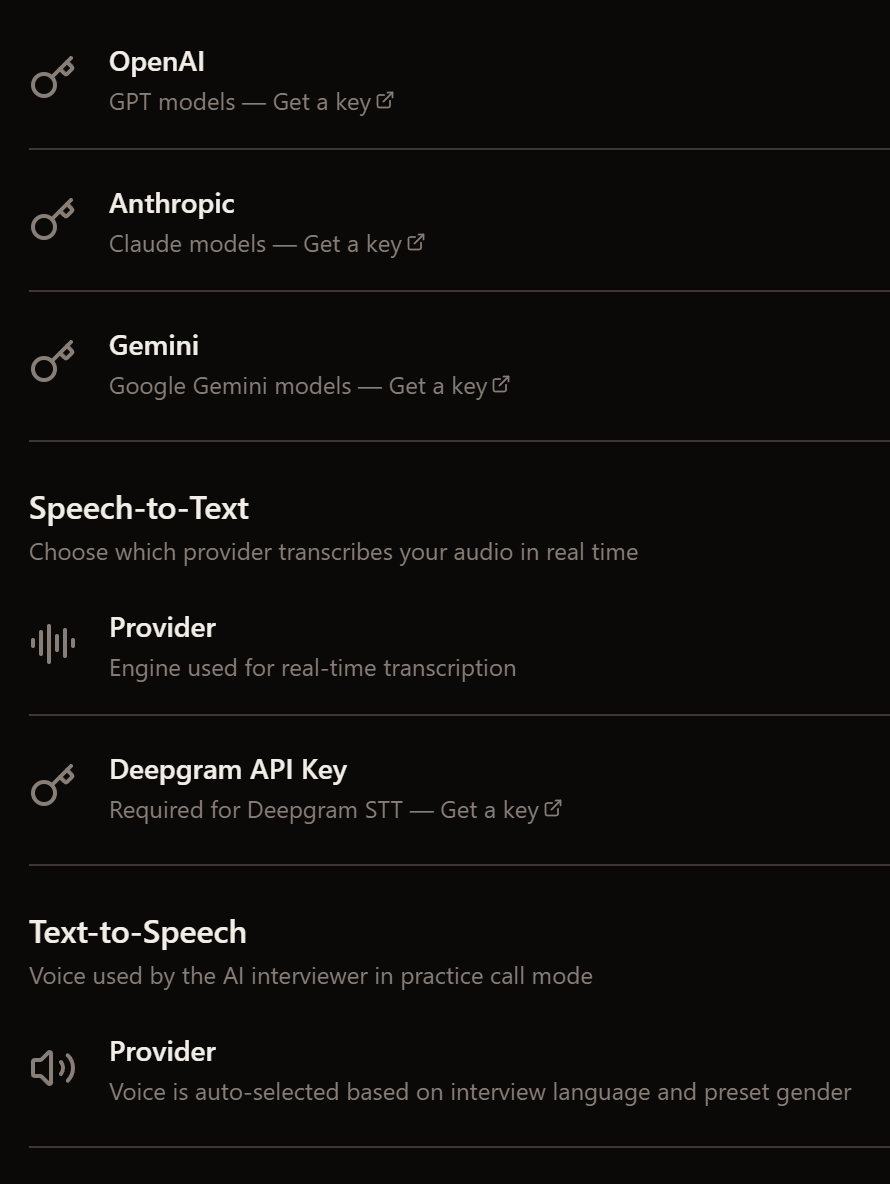
Task: Click the key icon next to OpenAI
Action: tap(52, 78)
